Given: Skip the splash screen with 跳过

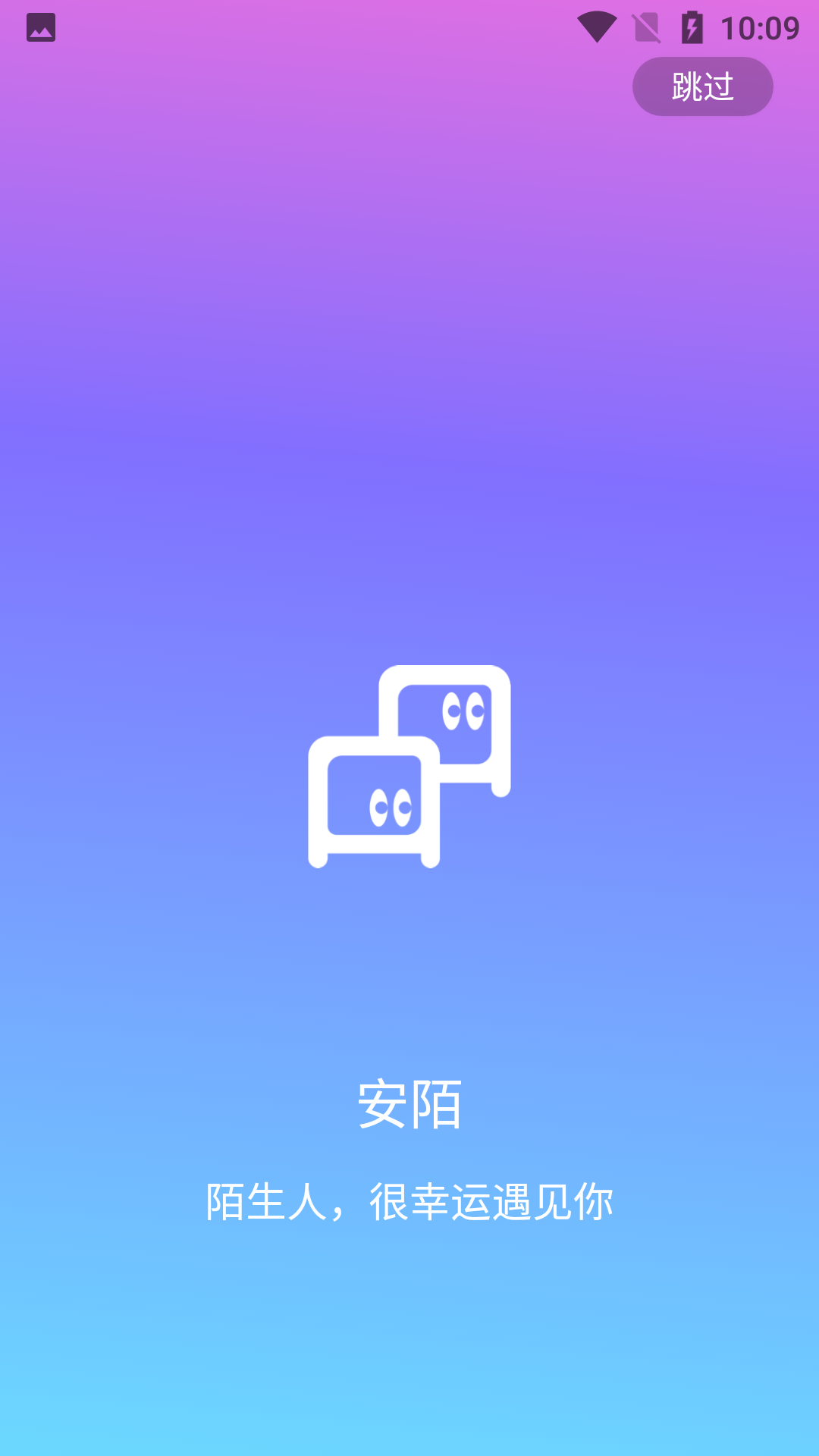Looking at the screenshot, I should point(702,86).
